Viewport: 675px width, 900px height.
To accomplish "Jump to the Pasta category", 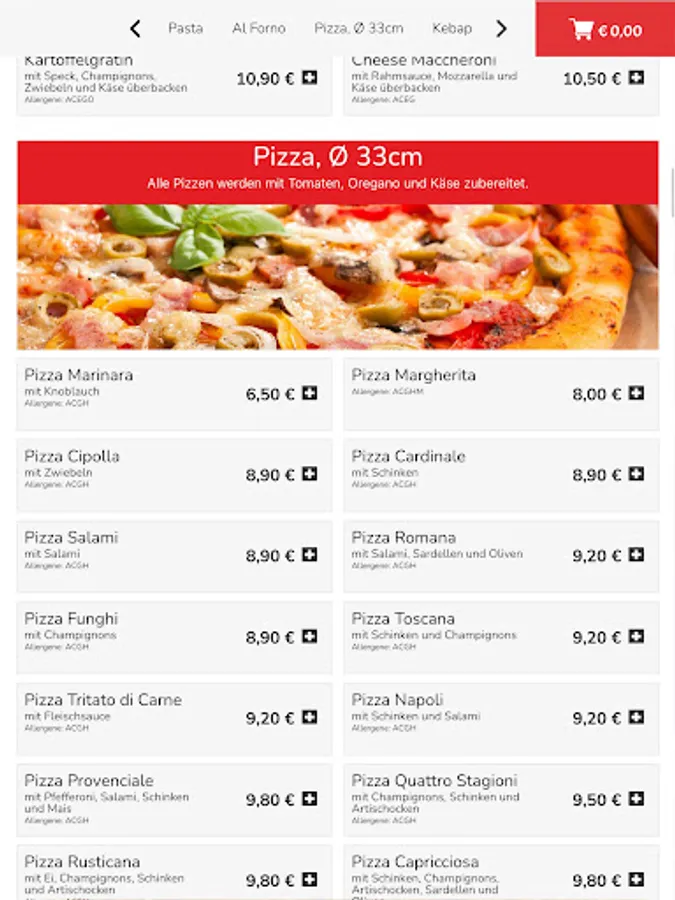I will (x=185, y=29).
